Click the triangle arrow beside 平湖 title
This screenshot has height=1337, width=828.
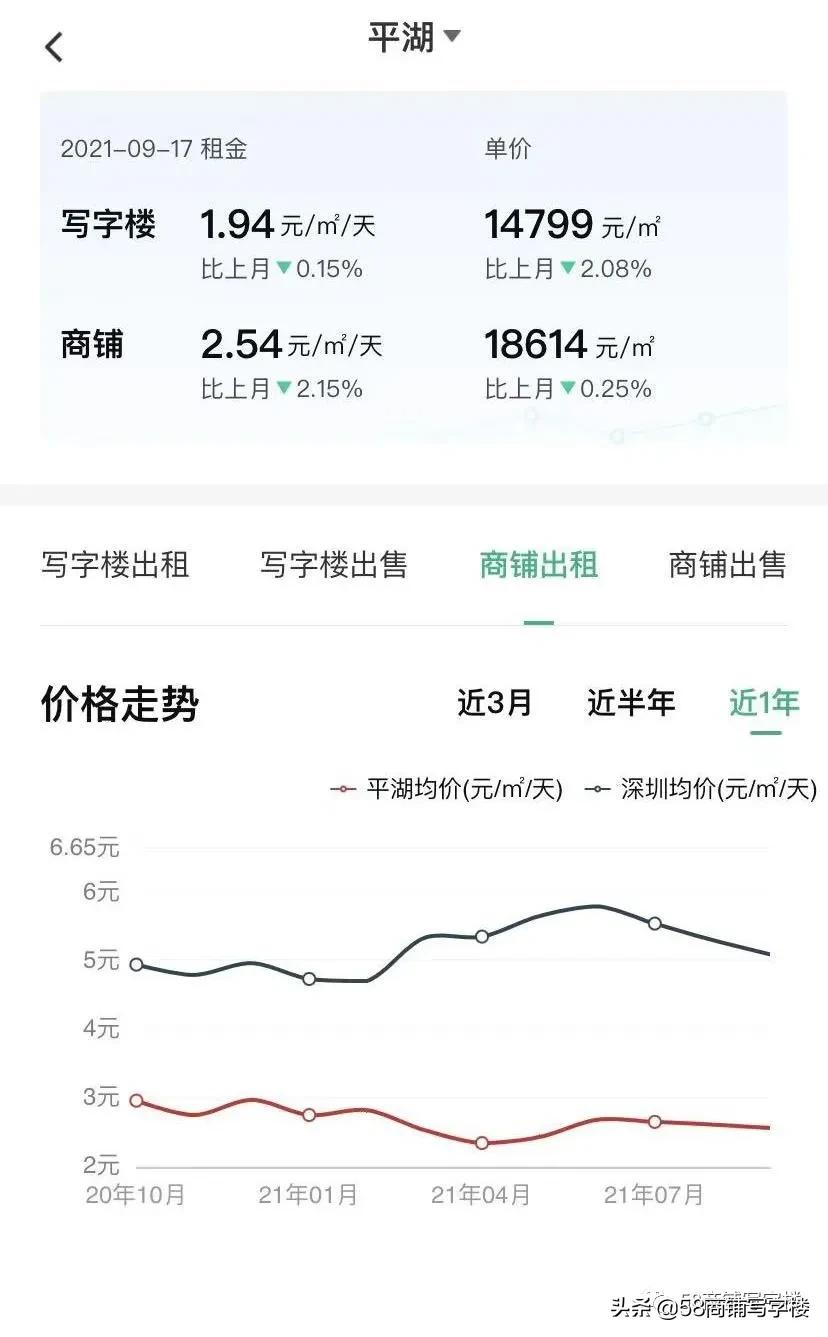(x=452, y=40)
